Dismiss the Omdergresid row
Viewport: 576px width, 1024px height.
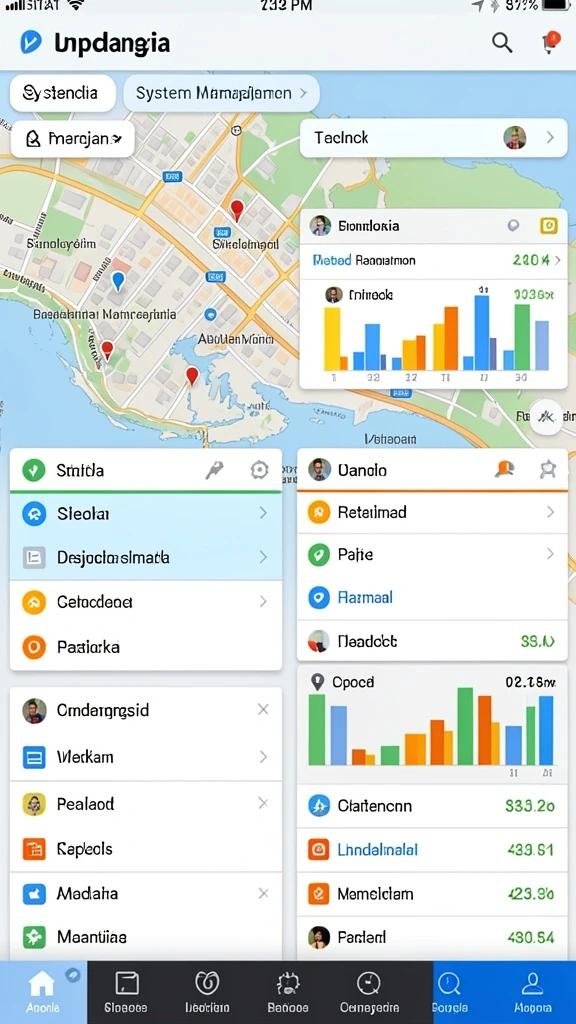click(x=263, y=709)
